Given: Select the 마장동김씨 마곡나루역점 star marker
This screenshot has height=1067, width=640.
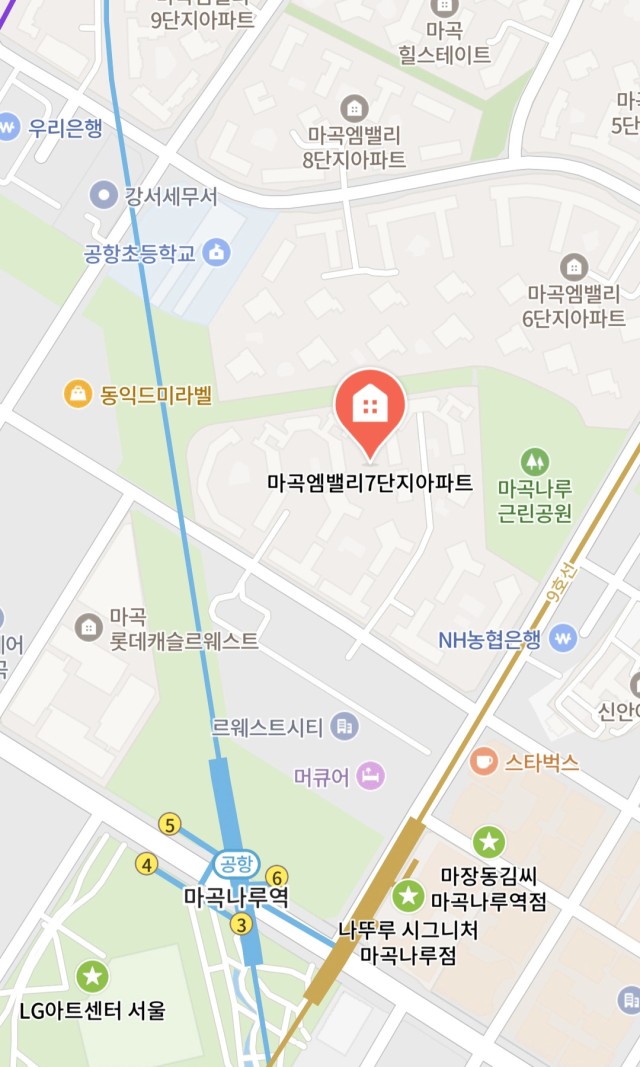Looking at the screenshot, I should (489, 842).
